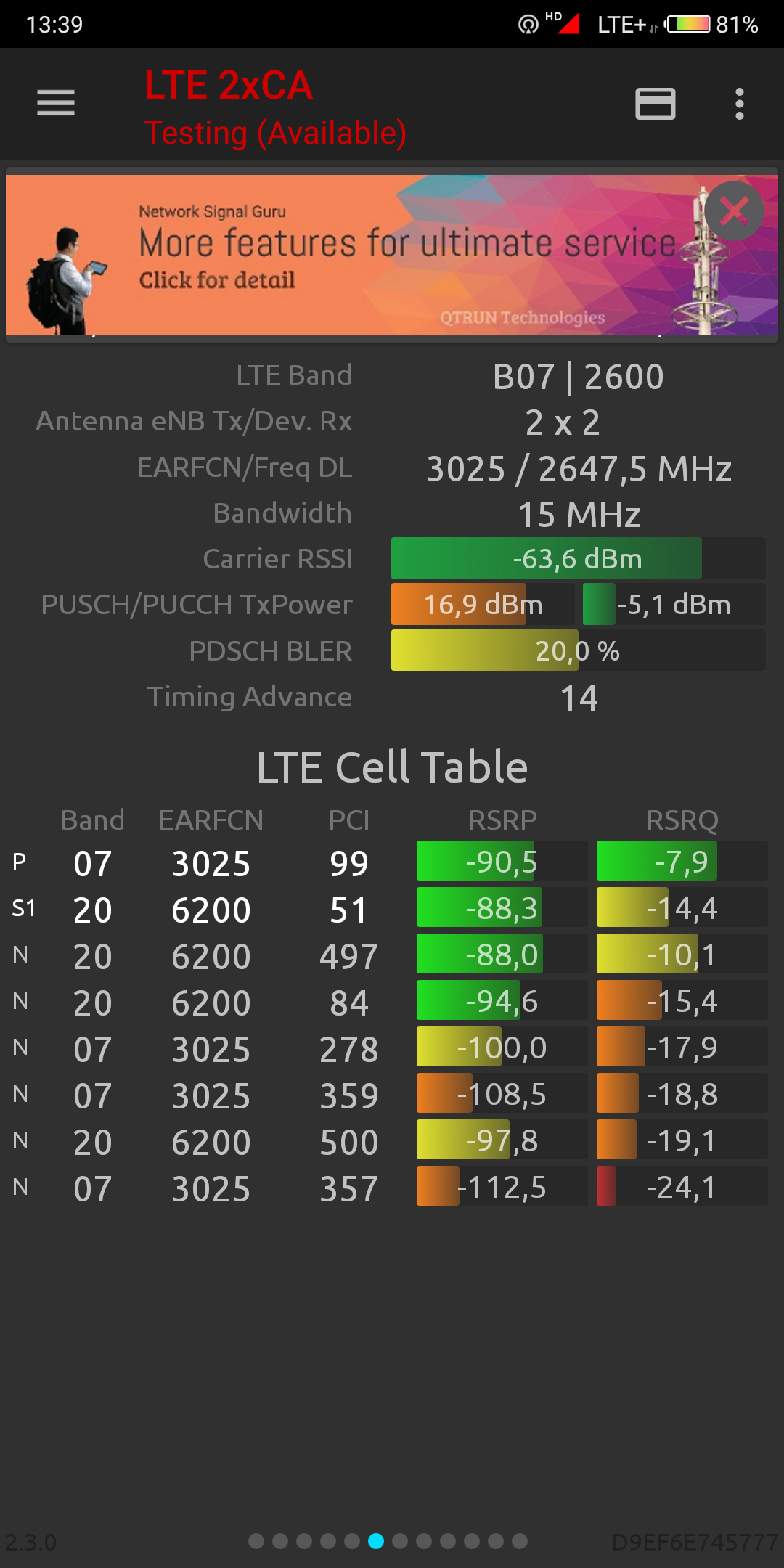Open the three-dot overflow menu
This screenshot has height=1568, width=784.
click(x=739, y=104)
